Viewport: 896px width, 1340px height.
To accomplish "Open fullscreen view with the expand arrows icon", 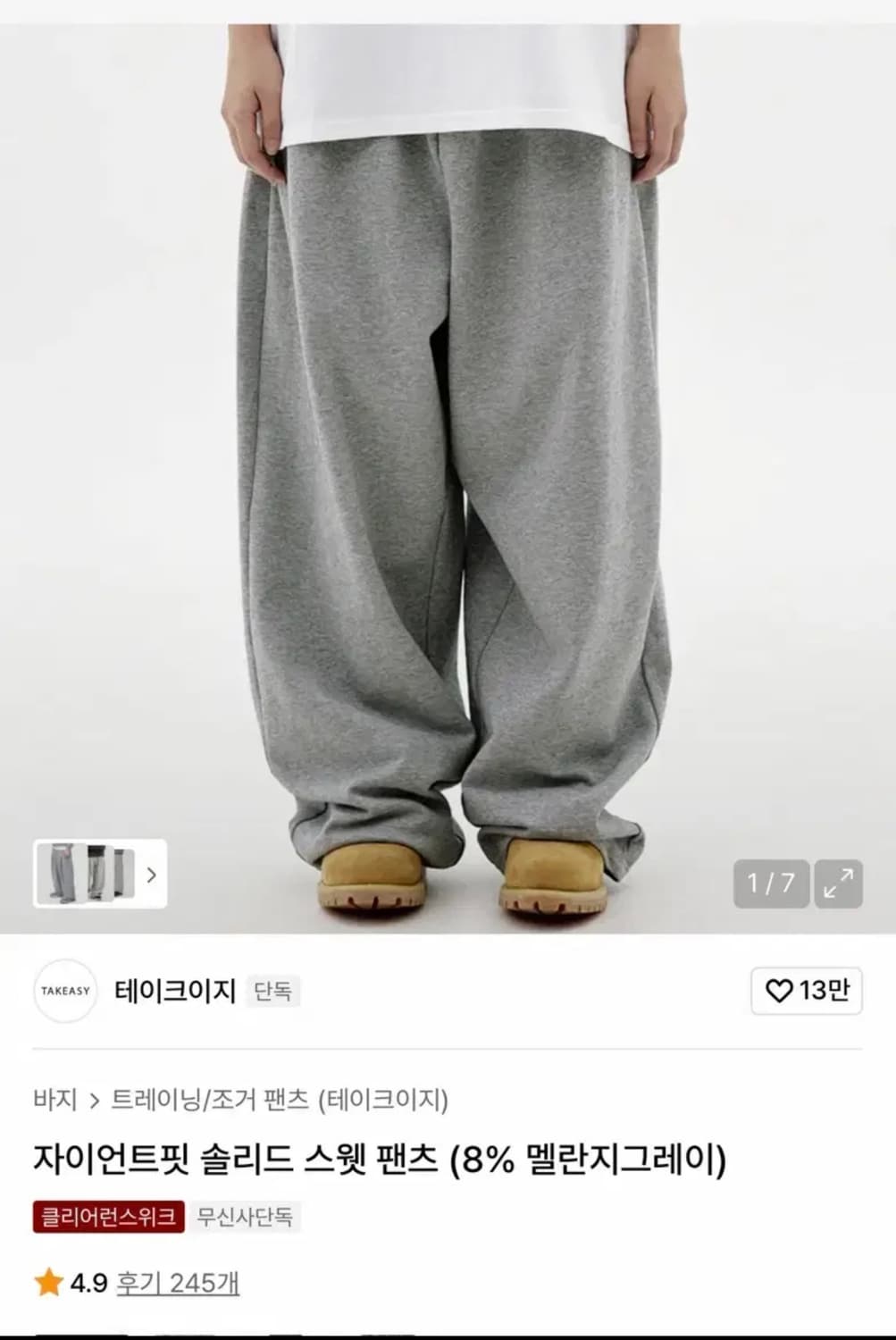I will click(838, 884).
